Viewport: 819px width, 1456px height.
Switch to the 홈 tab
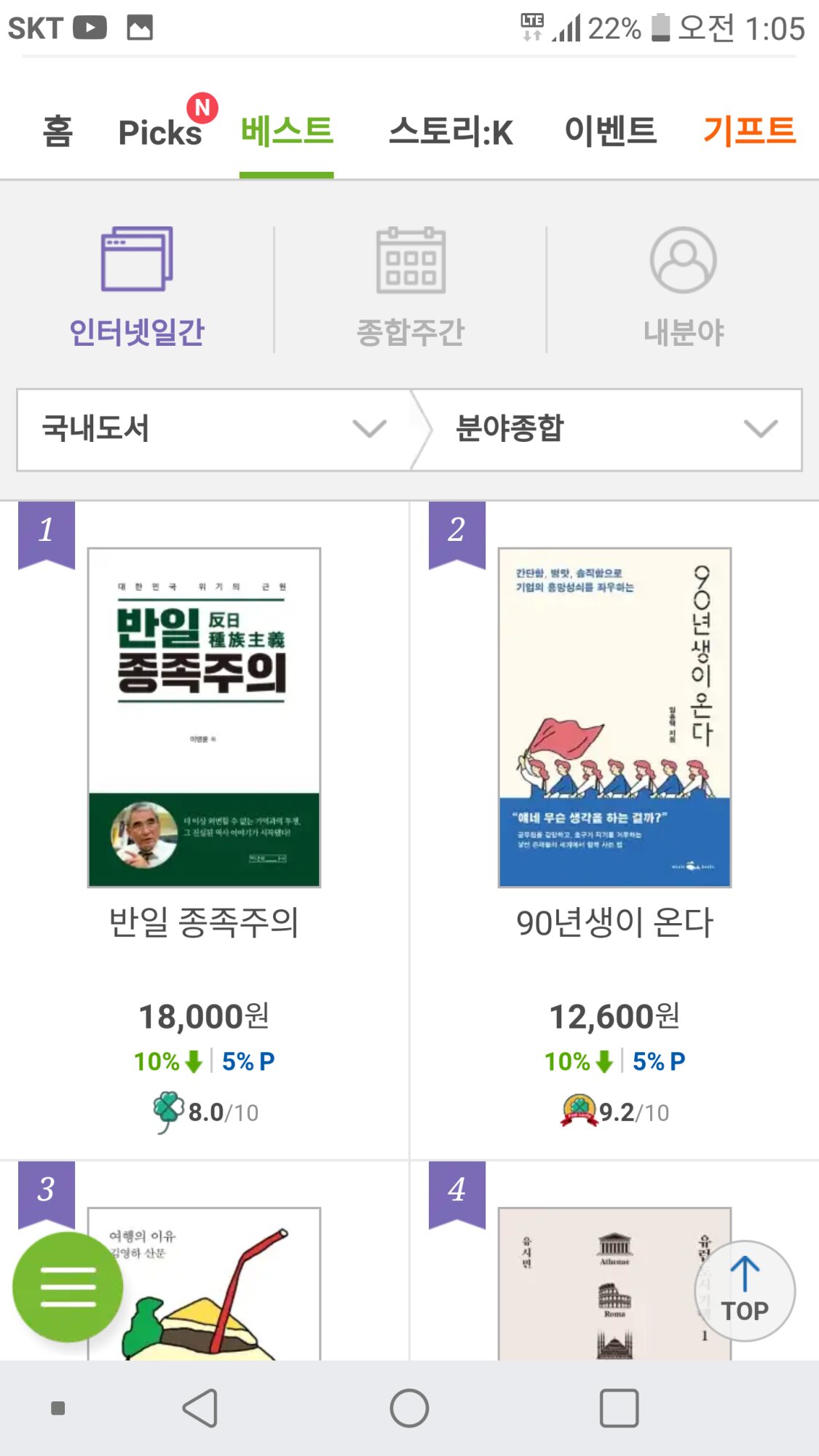click(x=58, y=132)
